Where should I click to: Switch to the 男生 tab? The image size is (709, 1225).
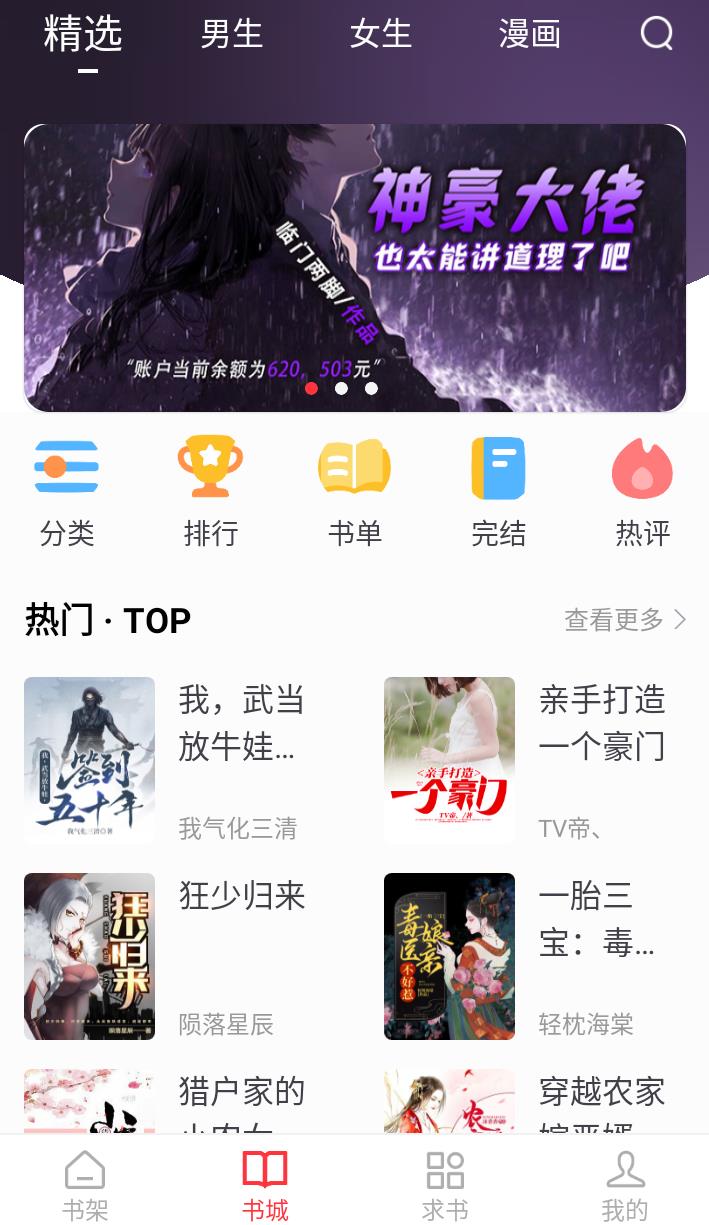pos(231,34)
